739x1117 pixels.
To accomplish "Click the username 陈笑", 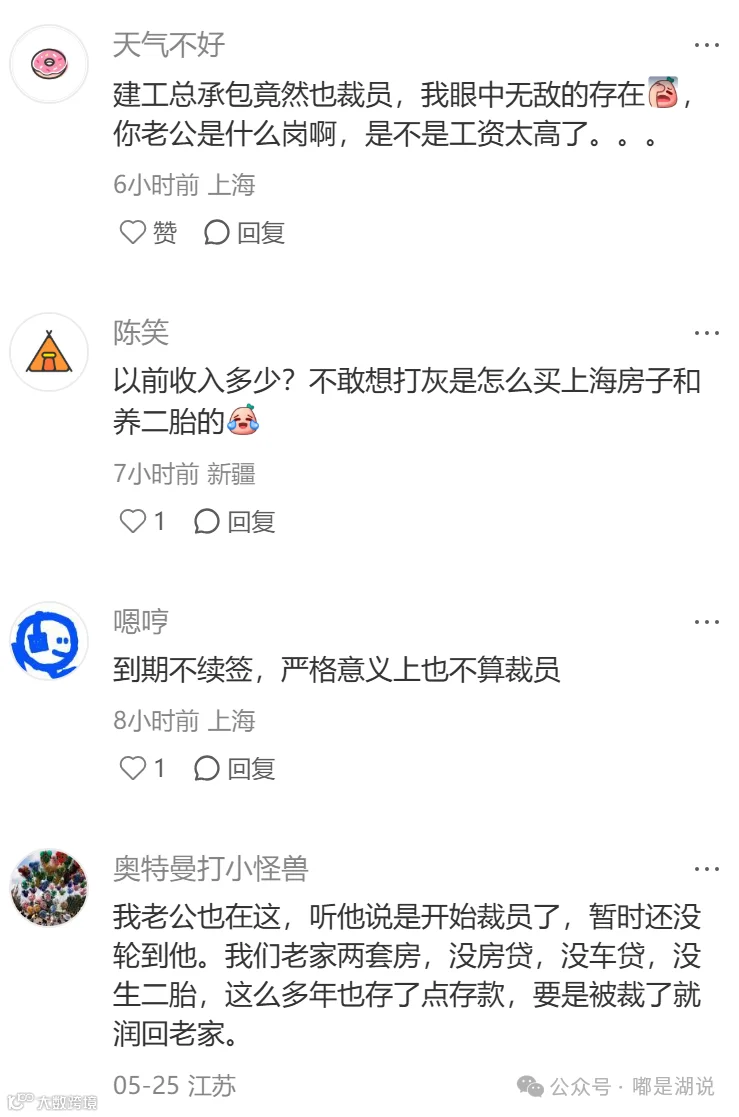I will pyautogui.click(x=140, y=332).
